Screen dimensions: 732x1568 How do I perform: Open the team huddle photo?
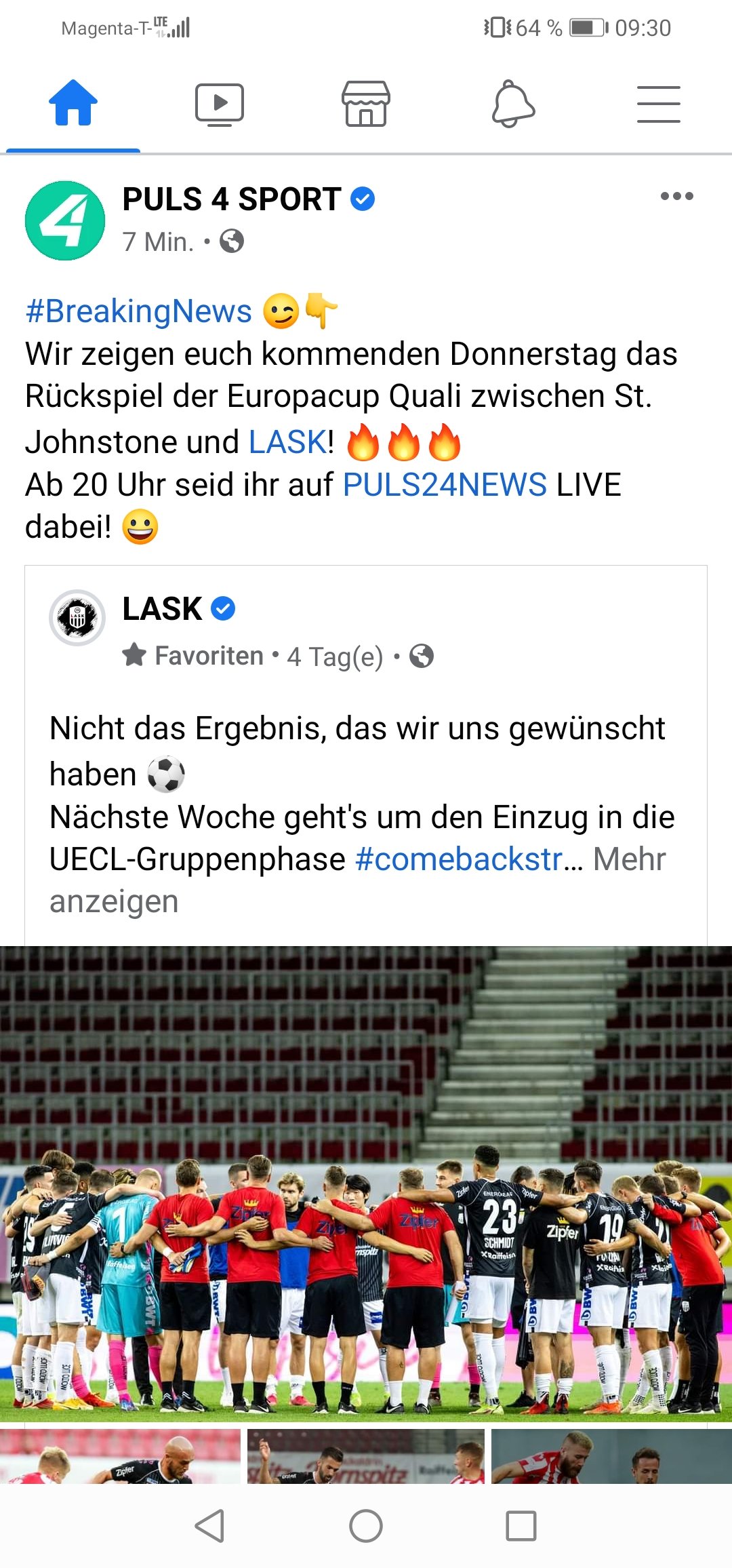[366, 1183]
